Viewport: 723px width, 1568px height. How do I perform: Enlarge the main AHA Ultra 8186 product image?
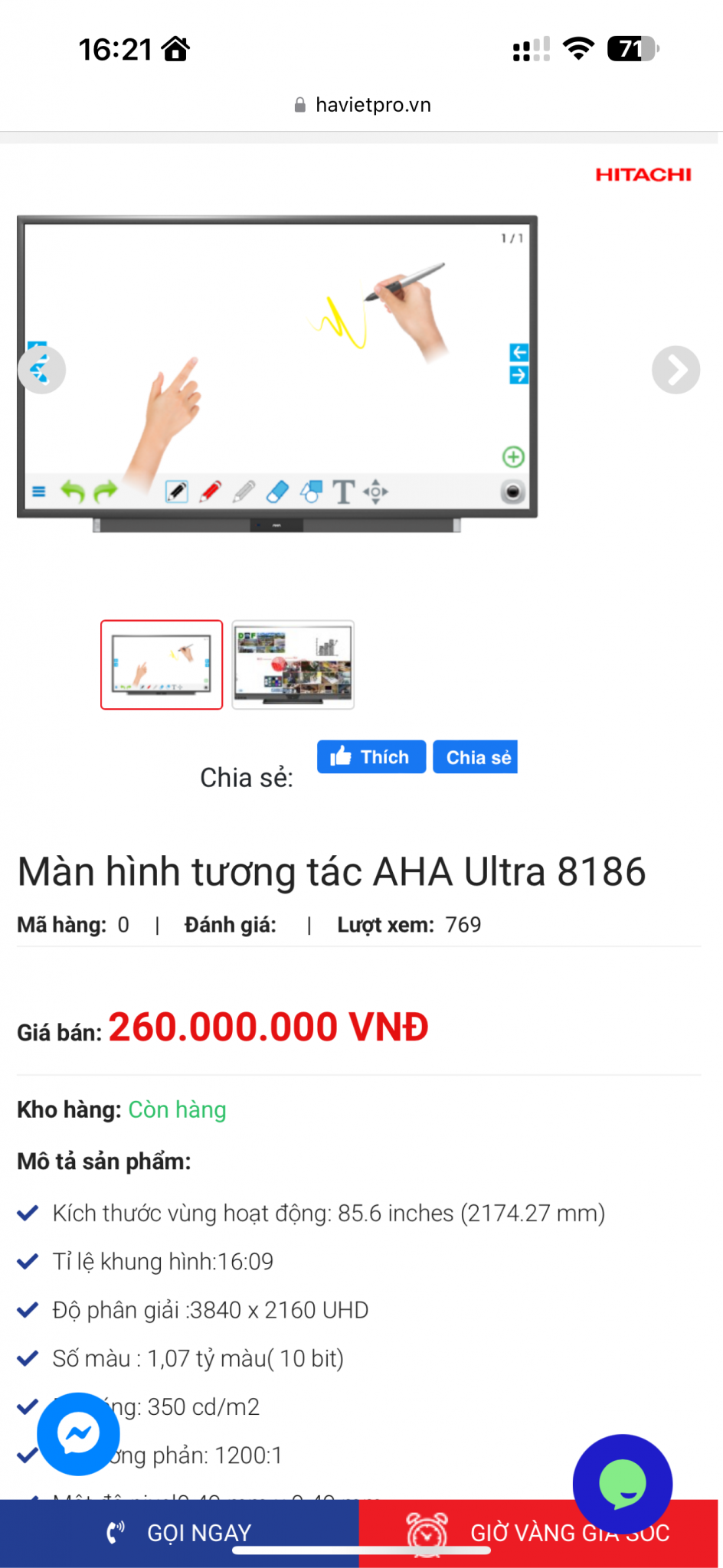point(277,367)
